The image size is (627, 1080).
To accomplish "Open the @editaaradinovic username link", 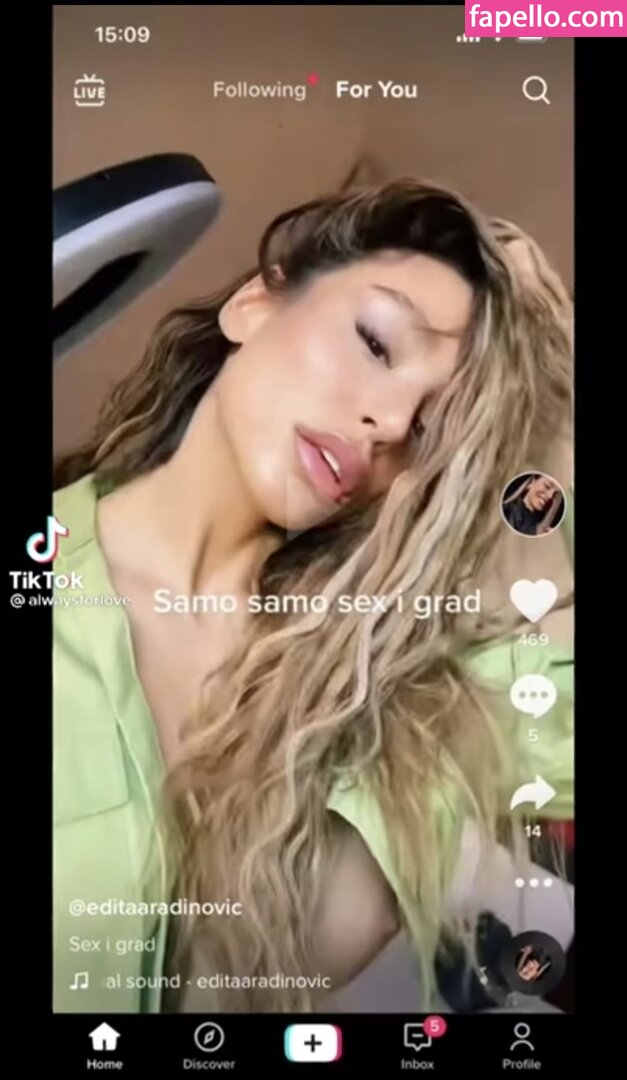I will [155, 908].
